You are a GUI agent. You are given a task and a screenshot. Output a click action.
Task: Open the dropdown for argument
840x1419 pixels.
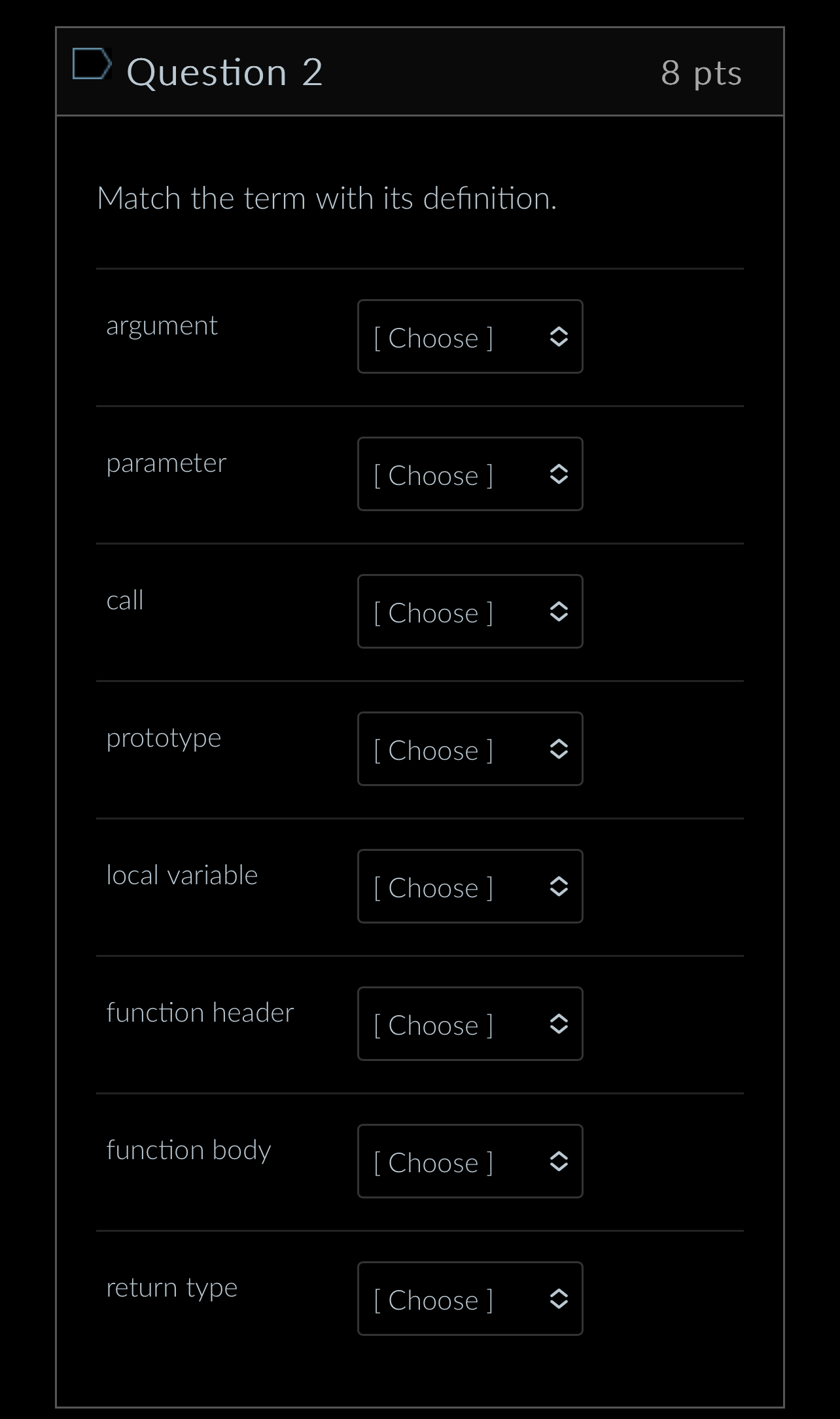(x=470, y=337)
